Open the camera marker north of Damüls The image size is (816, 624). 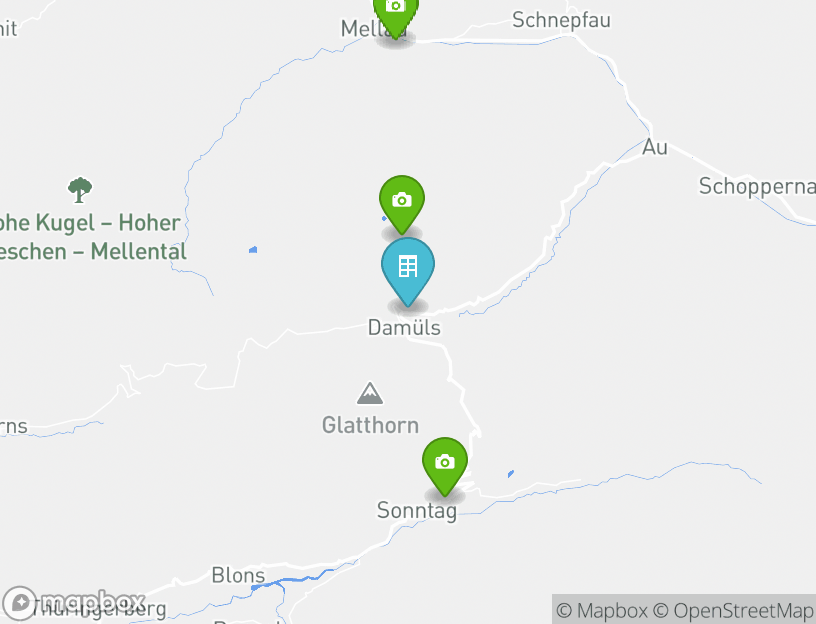[401, 201]
